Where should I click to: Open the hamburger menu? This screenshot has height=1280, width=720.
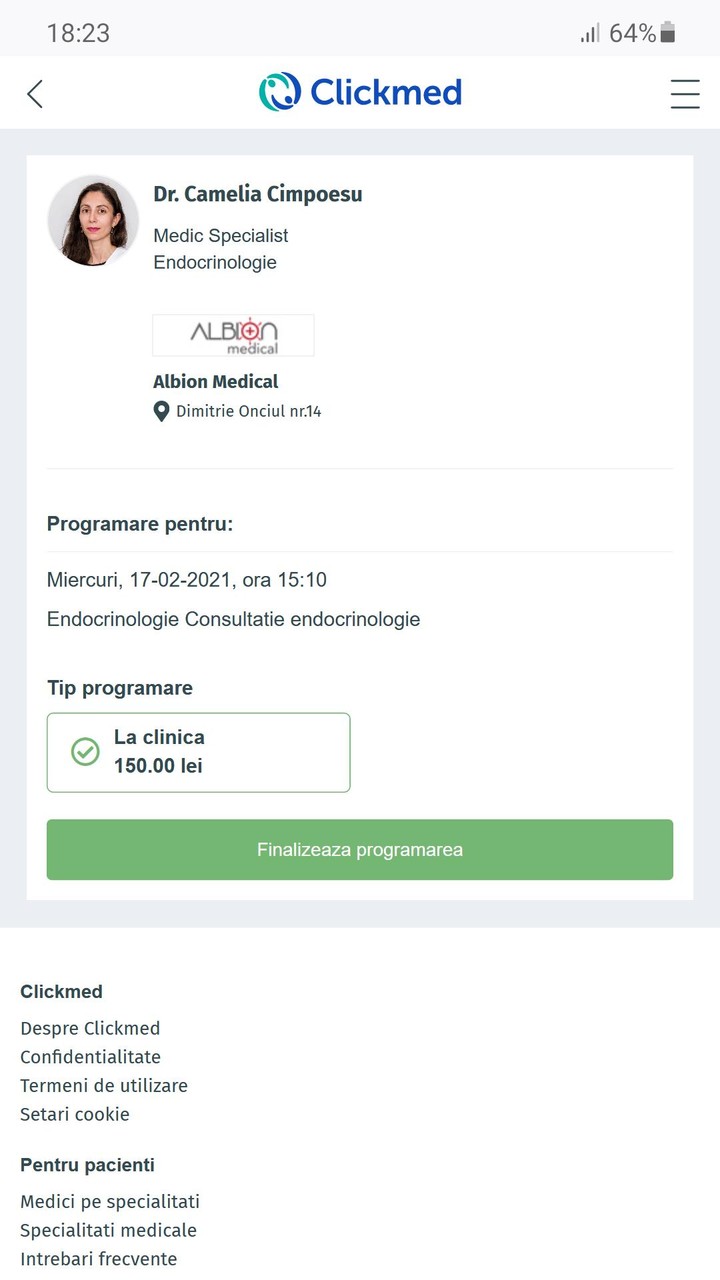coord(685,94)
